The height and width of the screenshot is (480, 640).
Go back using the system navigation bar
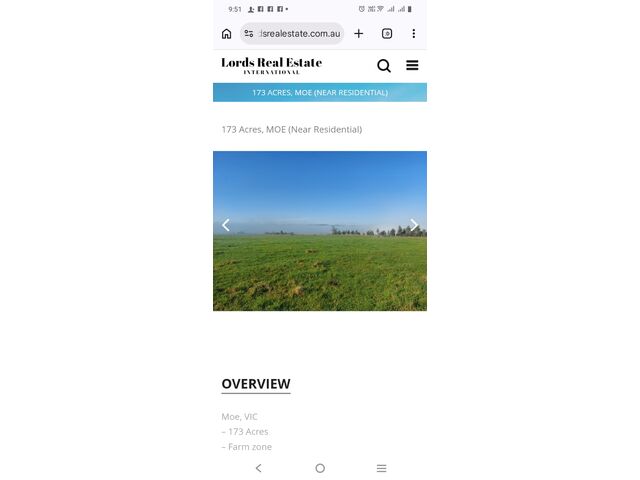coord(259,468)
